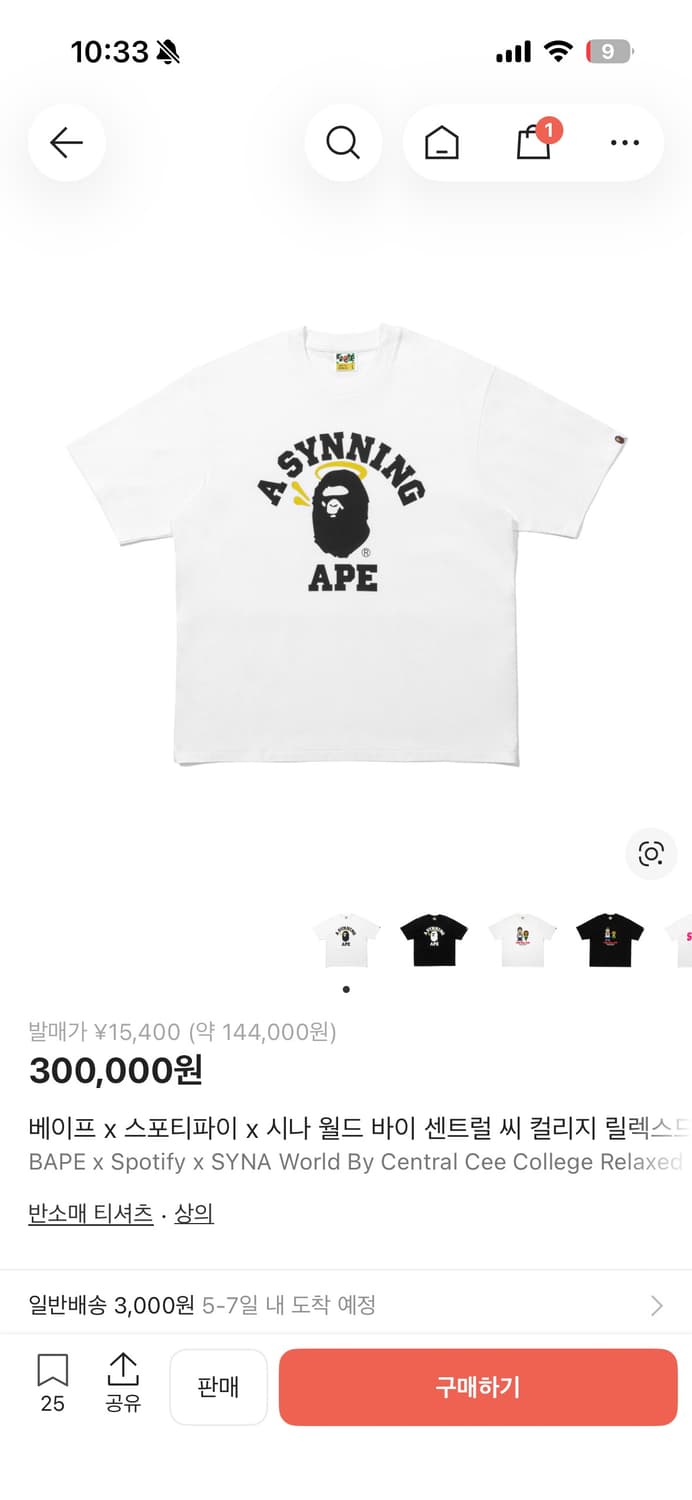
Task: Go back to the previous page
Action: tap(66, 143)
